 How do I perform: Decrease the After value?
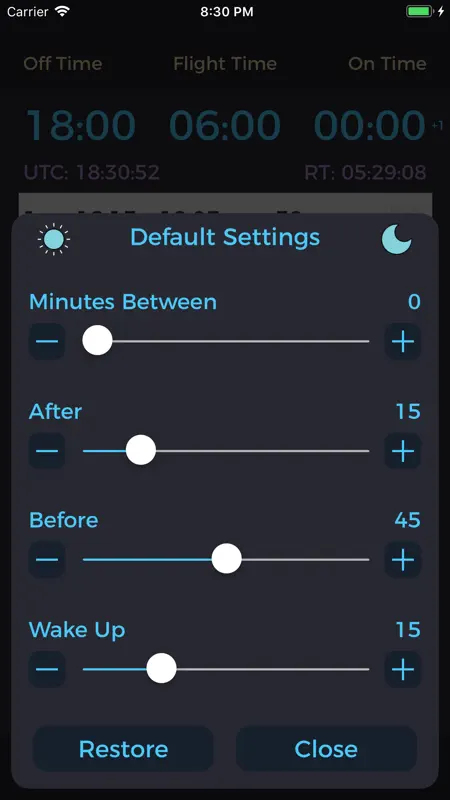pyautogui.click(x=47, y=451)
